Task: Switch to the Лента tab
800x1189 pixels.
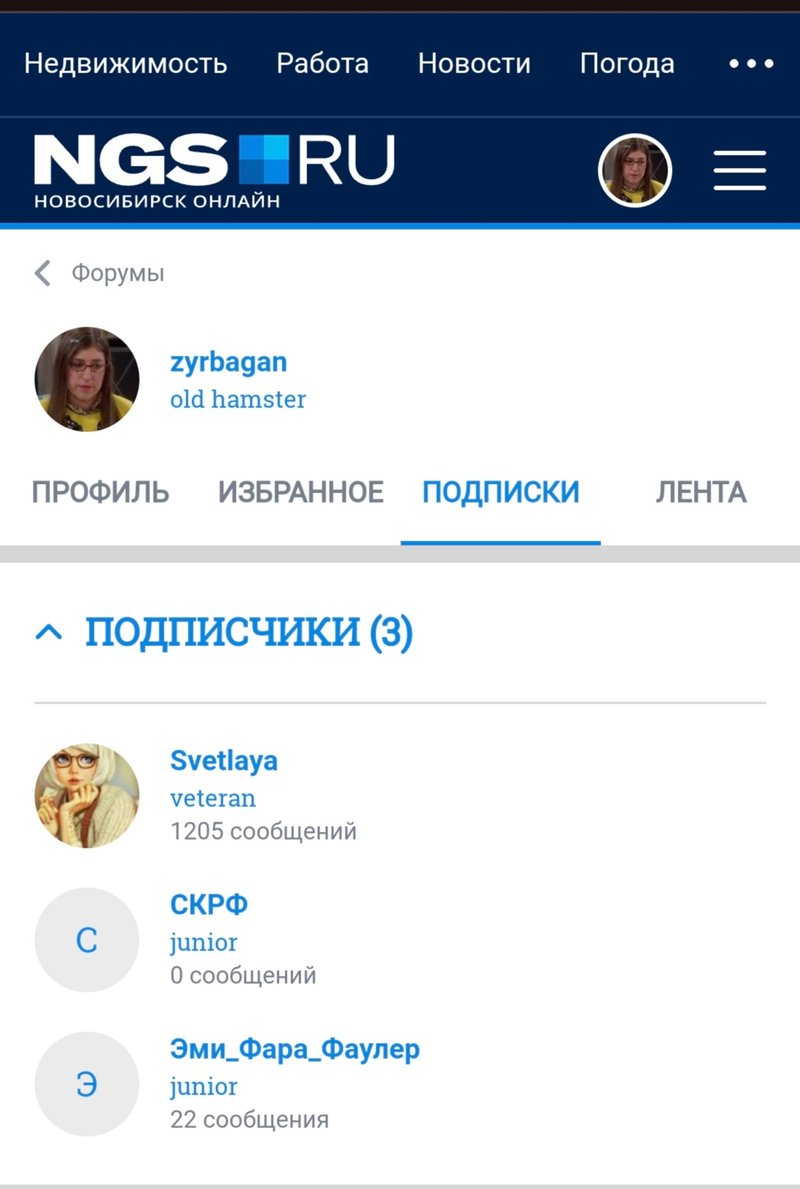Action: pyautogui.click(x=701, y=492)
